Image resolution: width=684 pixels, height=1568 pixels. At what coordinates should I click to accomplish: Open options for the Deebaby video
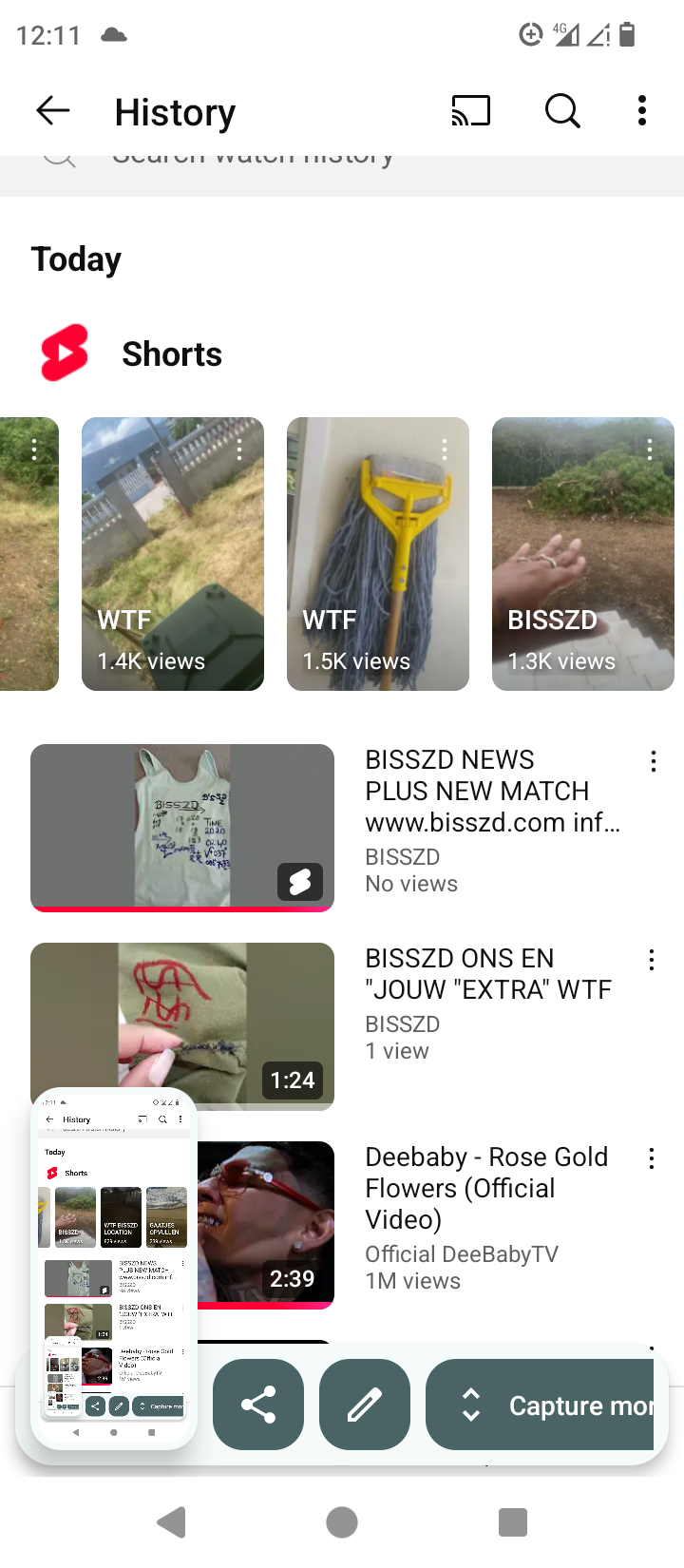[652, 1158]
